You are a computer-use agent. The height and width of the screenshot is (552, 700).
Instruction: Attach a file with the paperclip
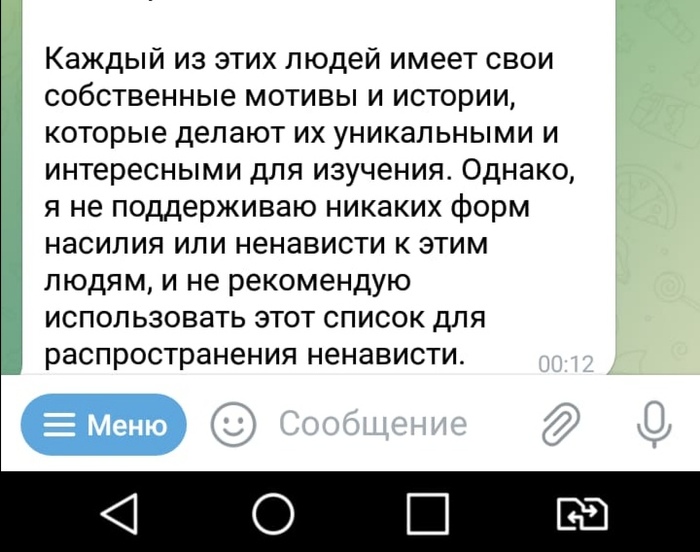pyautogui.click(x=561, y=425)
